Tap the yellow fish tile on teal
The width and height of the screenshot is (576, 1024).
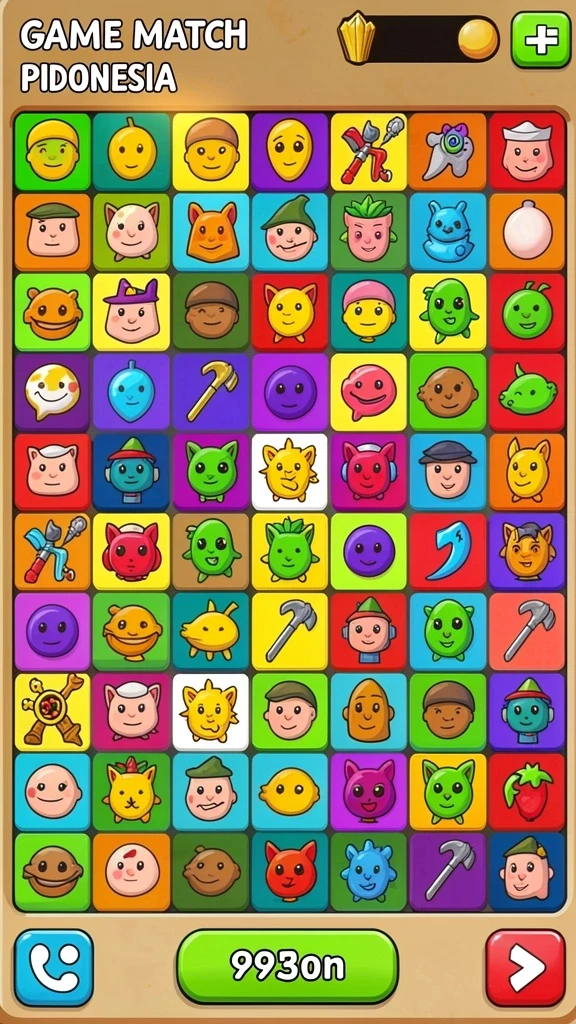coord(210,632)
